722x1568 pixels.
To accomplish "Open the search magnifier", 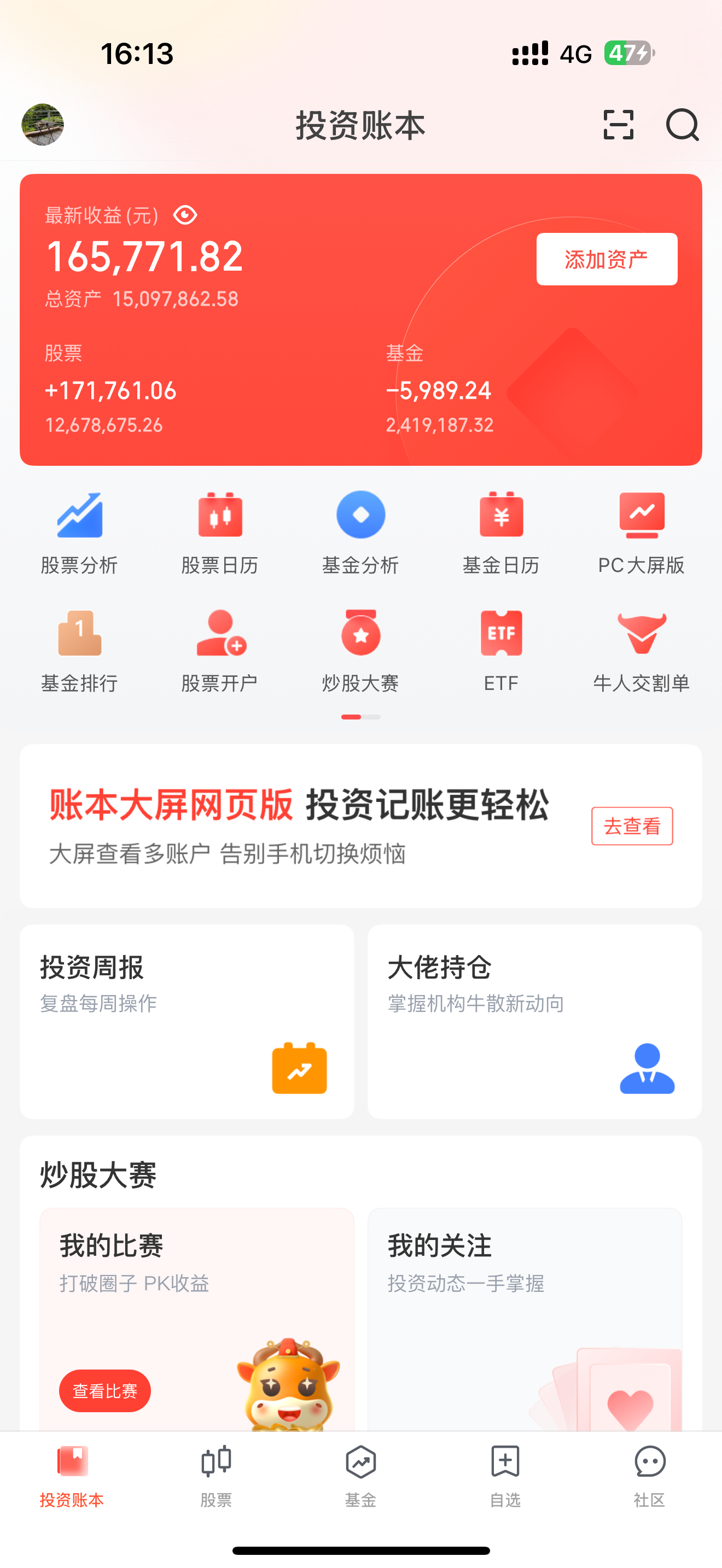I will [683, 125].
